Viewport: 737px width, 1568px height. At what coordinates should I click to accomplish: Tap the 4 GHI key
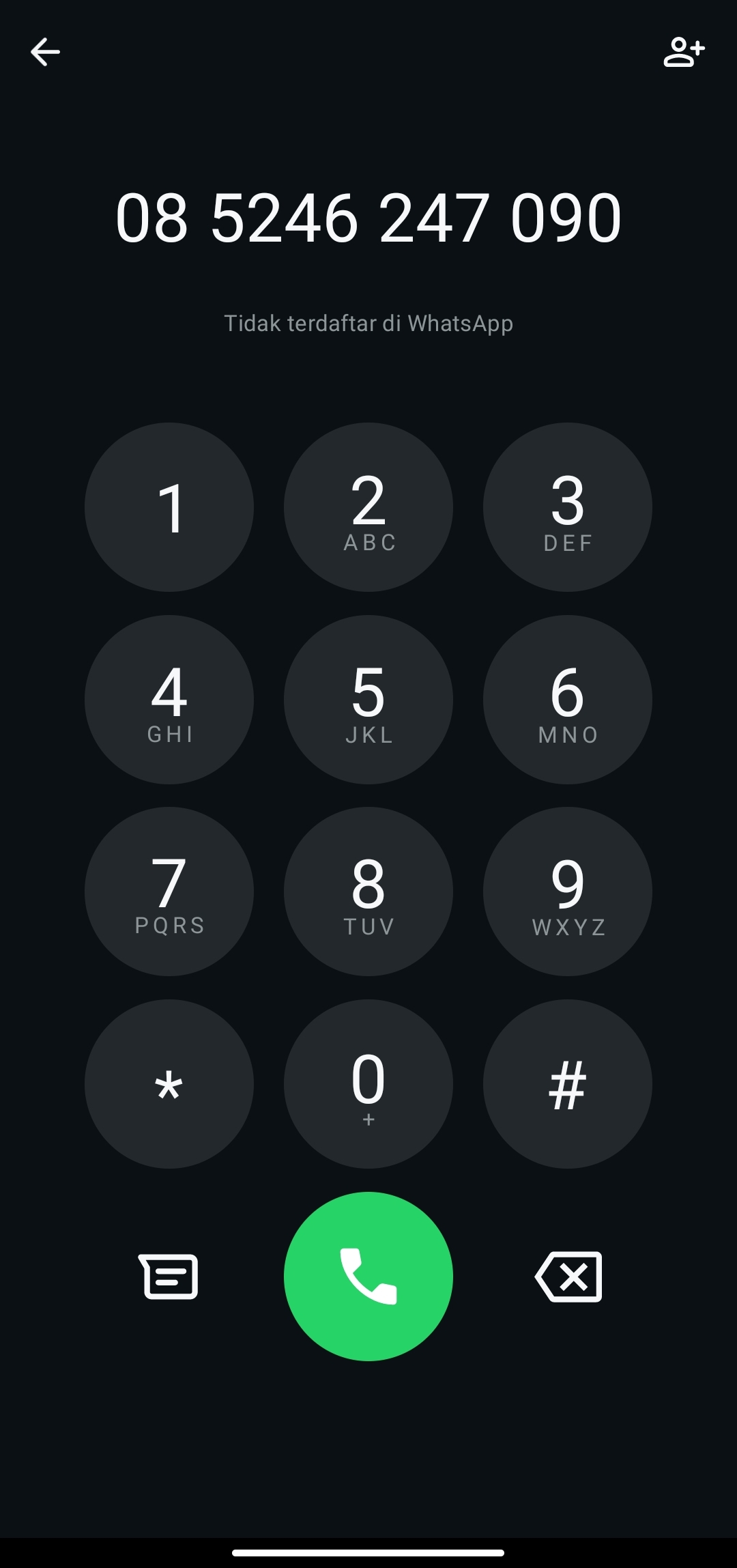pyautogui.click(x=169, y=700)
